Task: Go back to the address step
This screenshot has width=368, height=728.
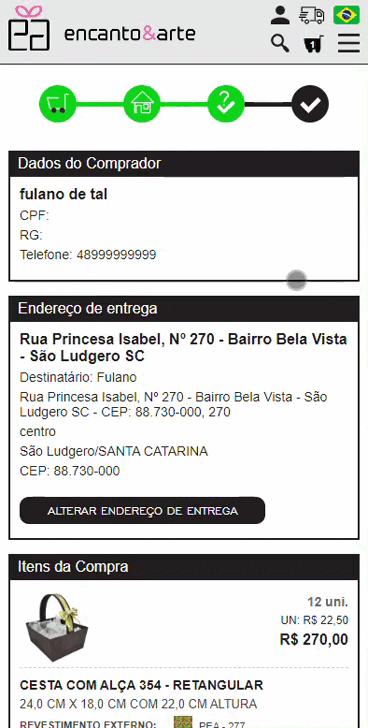Action: coord(142,104)
